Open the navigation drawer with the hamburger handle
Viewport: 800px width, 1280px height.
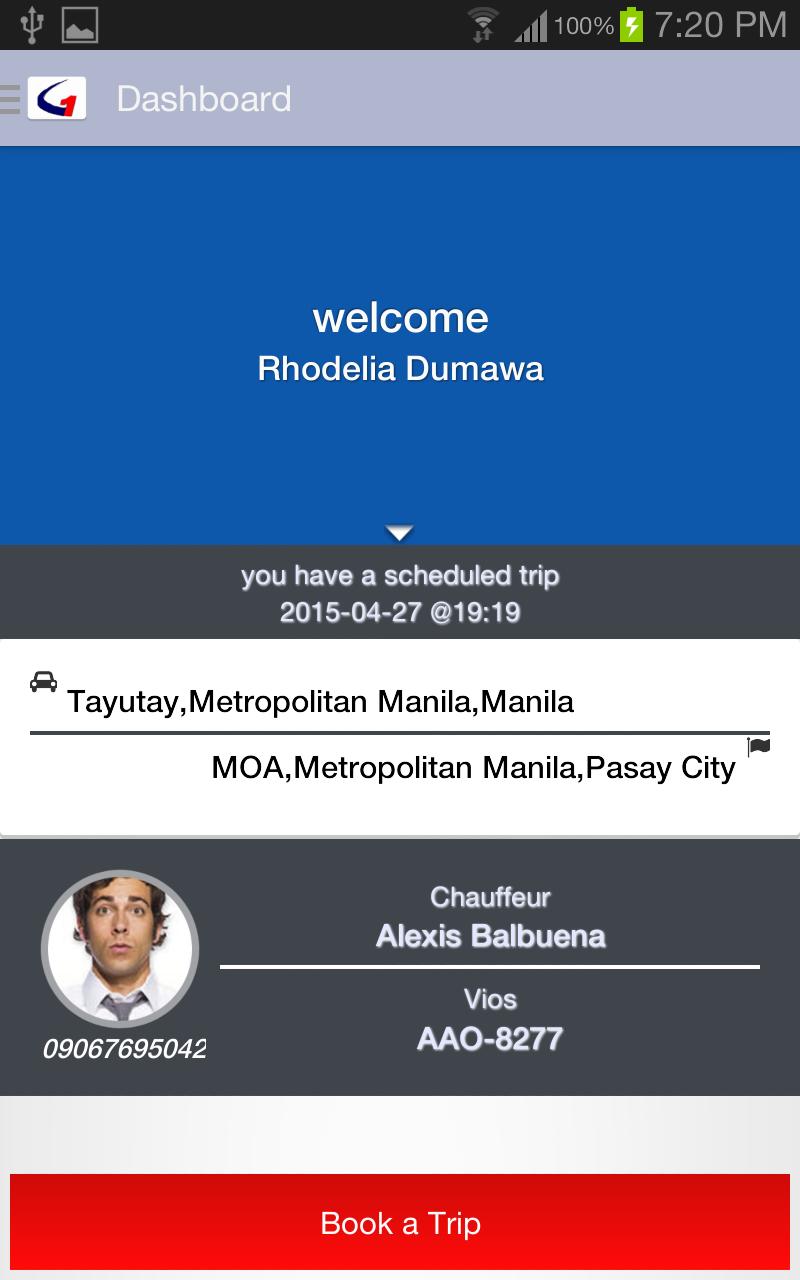tap(8, 98)
